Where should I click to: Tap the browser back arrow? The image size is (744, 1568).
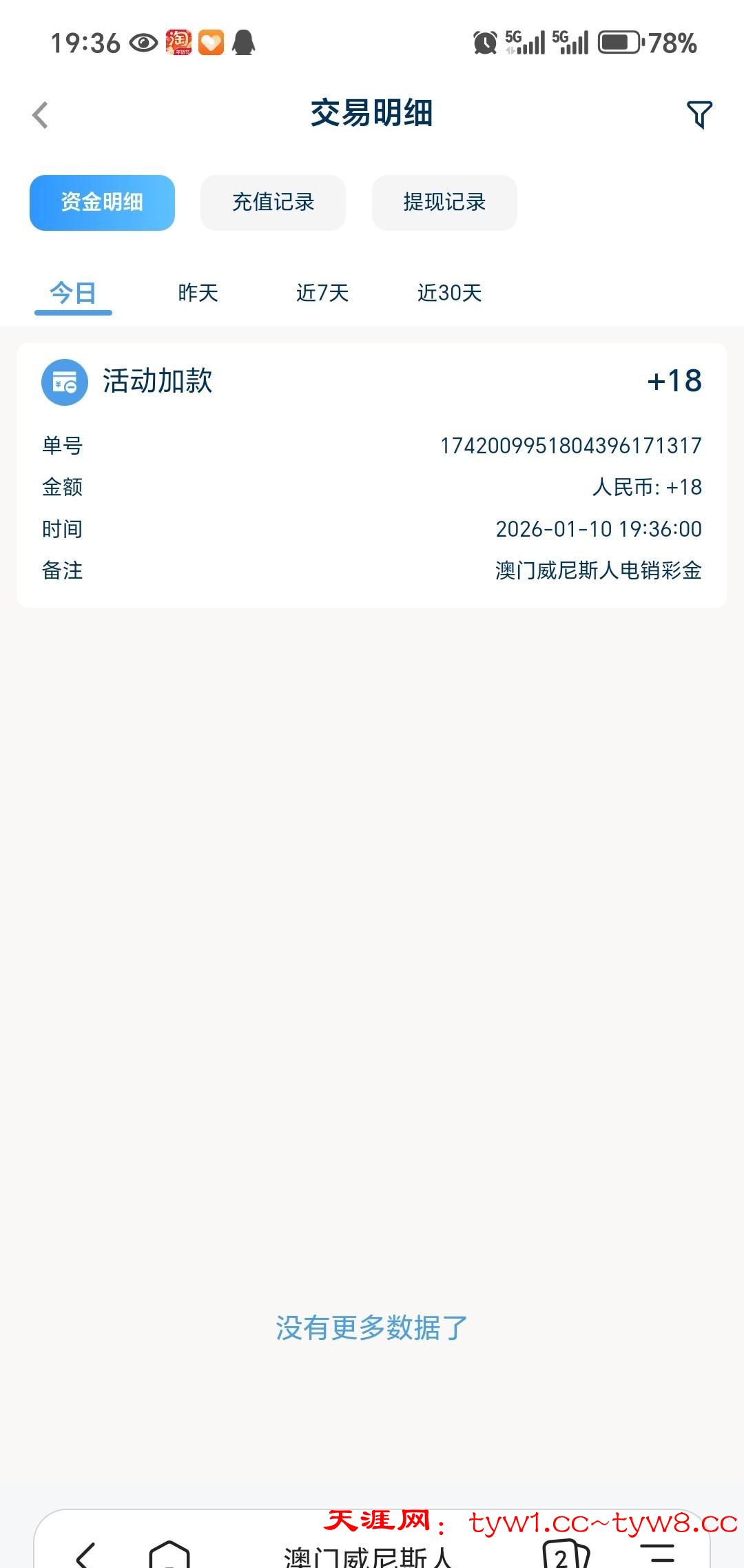[85, 1556]
